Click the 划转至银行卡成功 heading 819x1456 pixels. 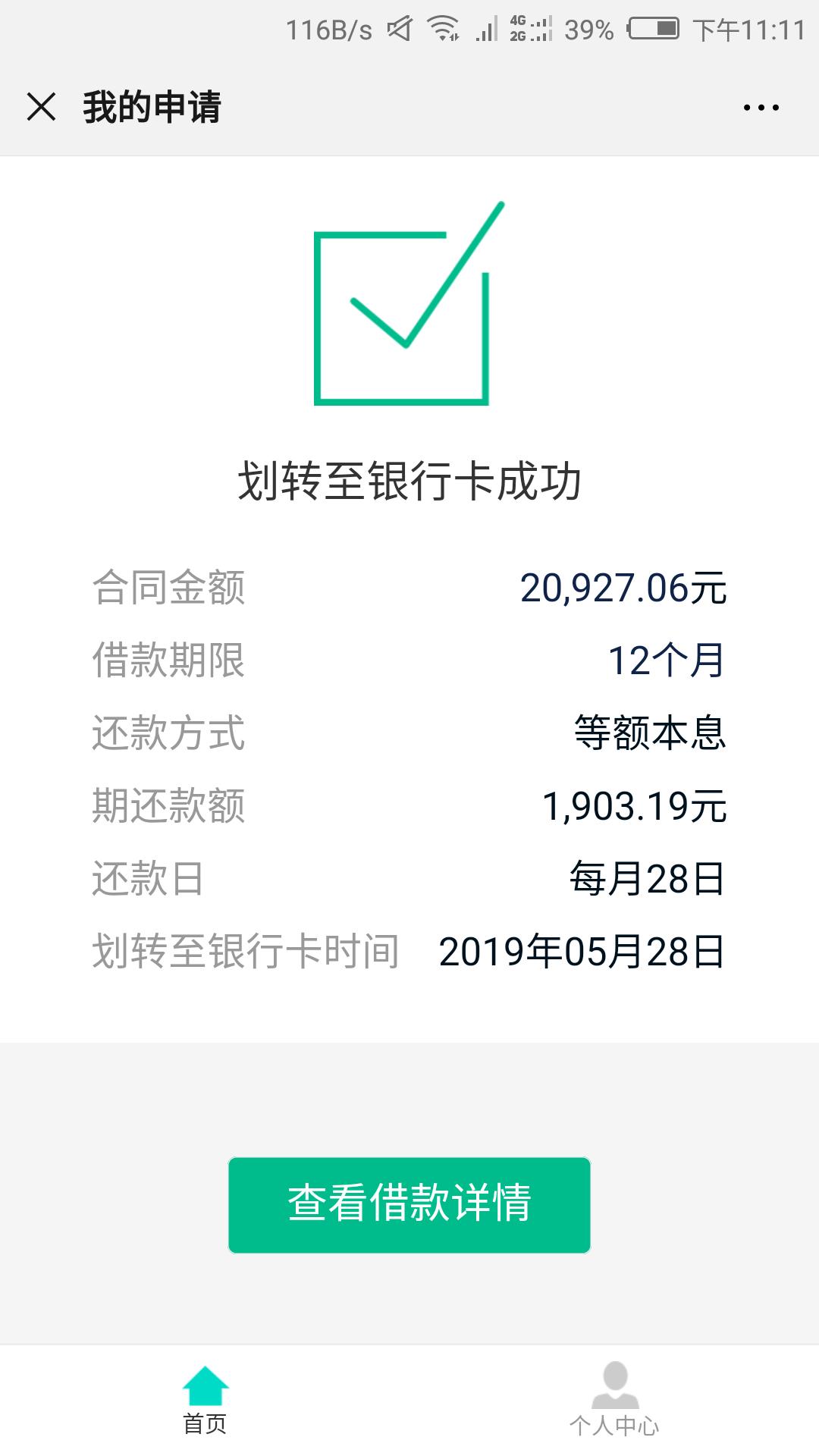coord(409,480)
